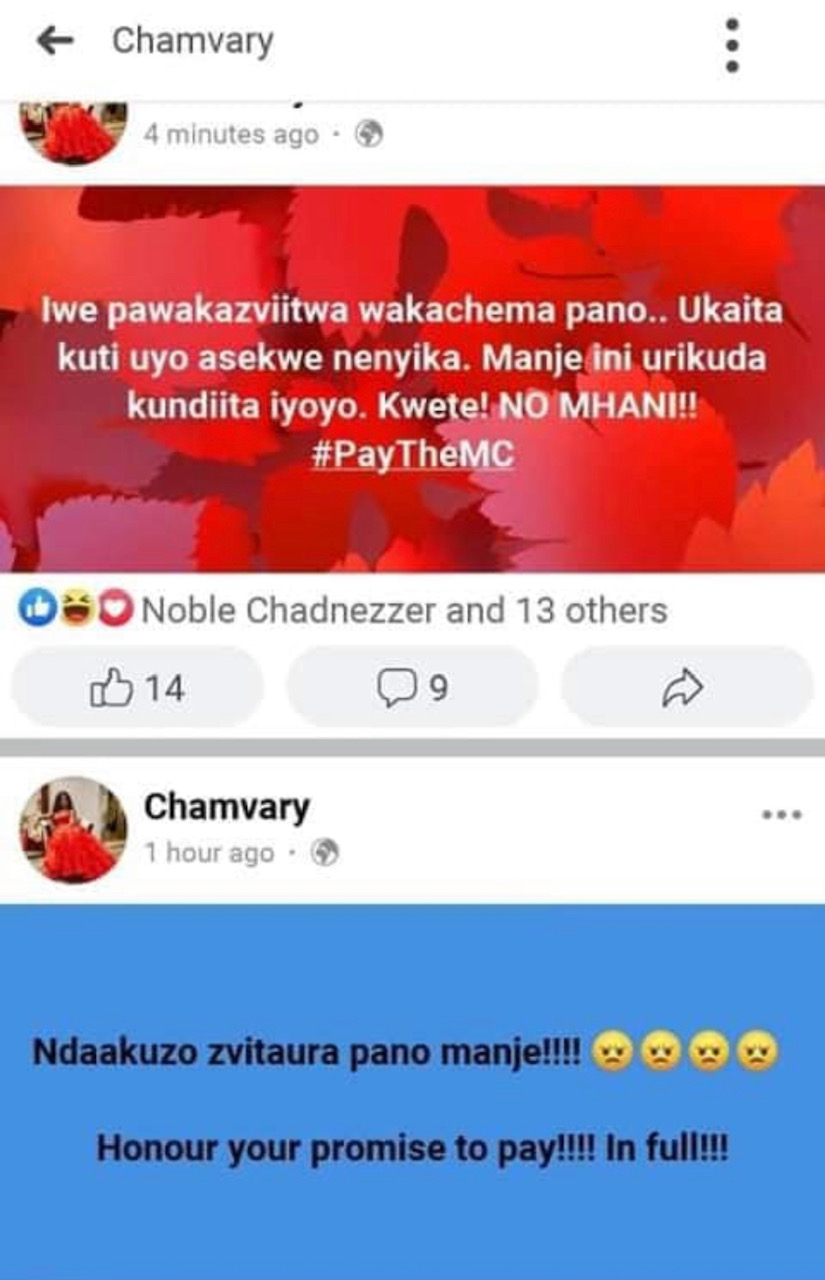Open options for the 1 hour ago post

coord(781,815)
